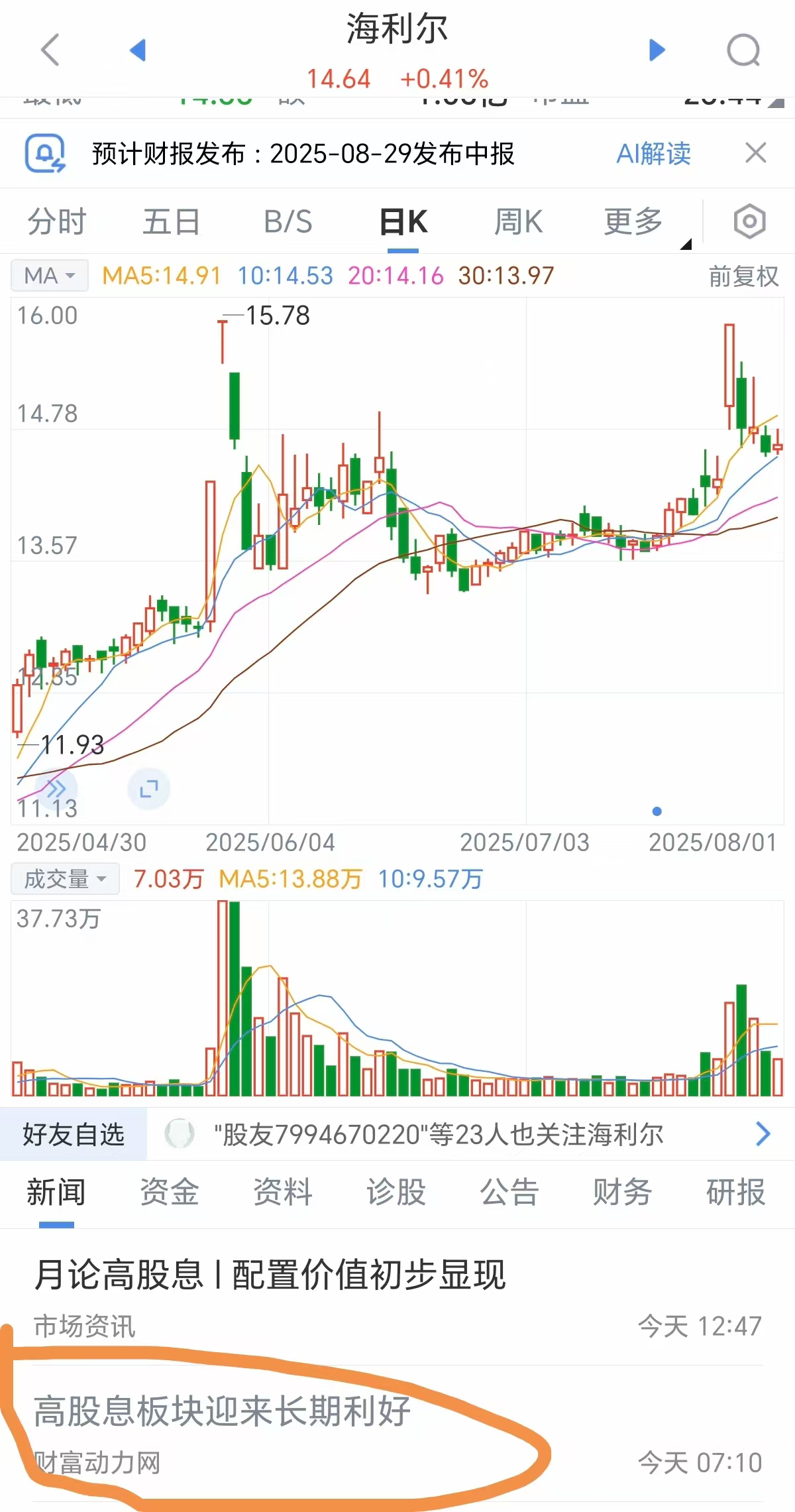
Task: Open the search icon
Action: pyautogui.click(x=743, y=50)
